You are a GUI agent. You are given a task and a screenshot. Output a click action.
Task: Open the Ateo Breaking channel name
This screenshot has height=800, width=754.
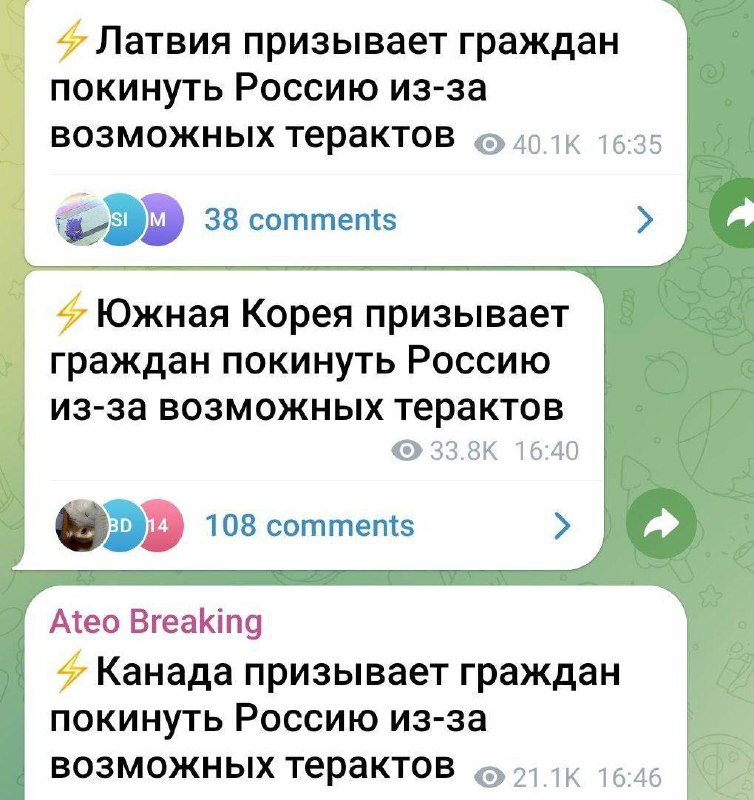[155, 622]
